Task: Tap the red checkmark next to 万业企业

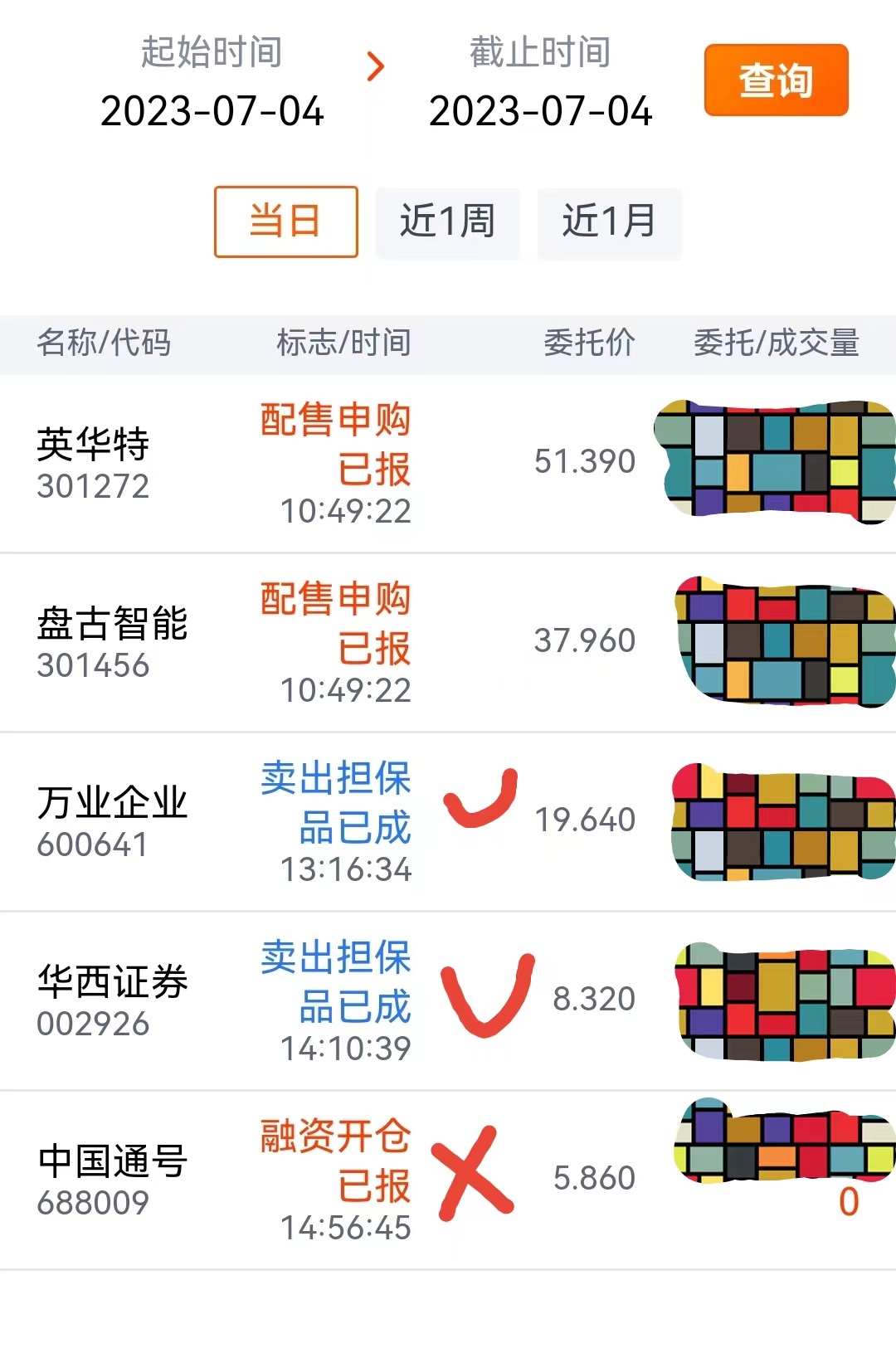Action: coord(480,801)
